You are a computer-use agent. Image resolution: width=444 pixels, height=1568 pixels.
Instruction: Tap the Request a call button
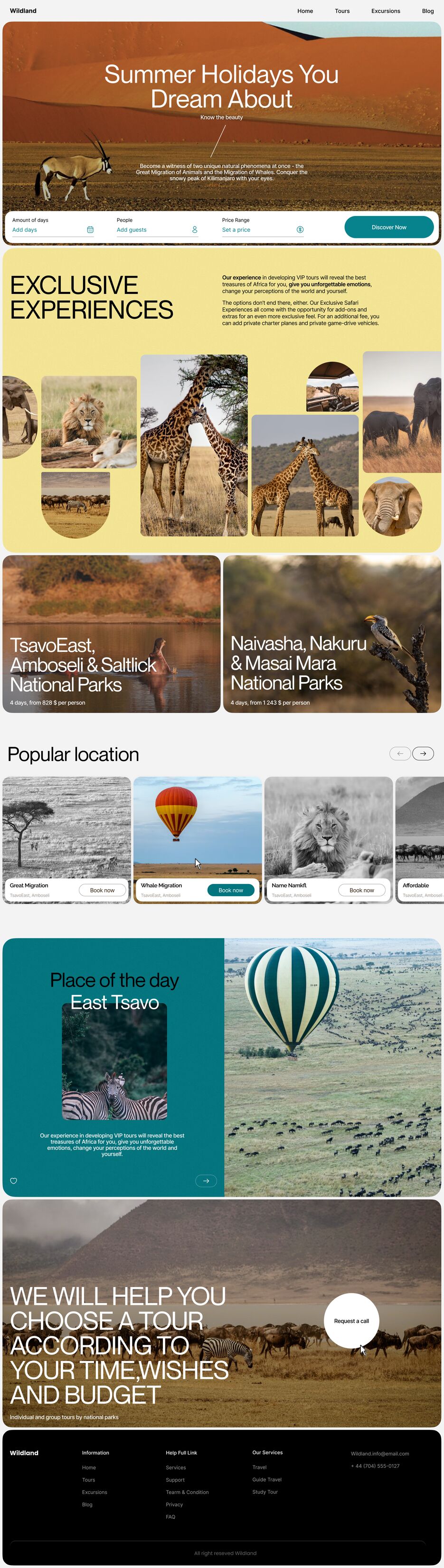click(351, 1321)
